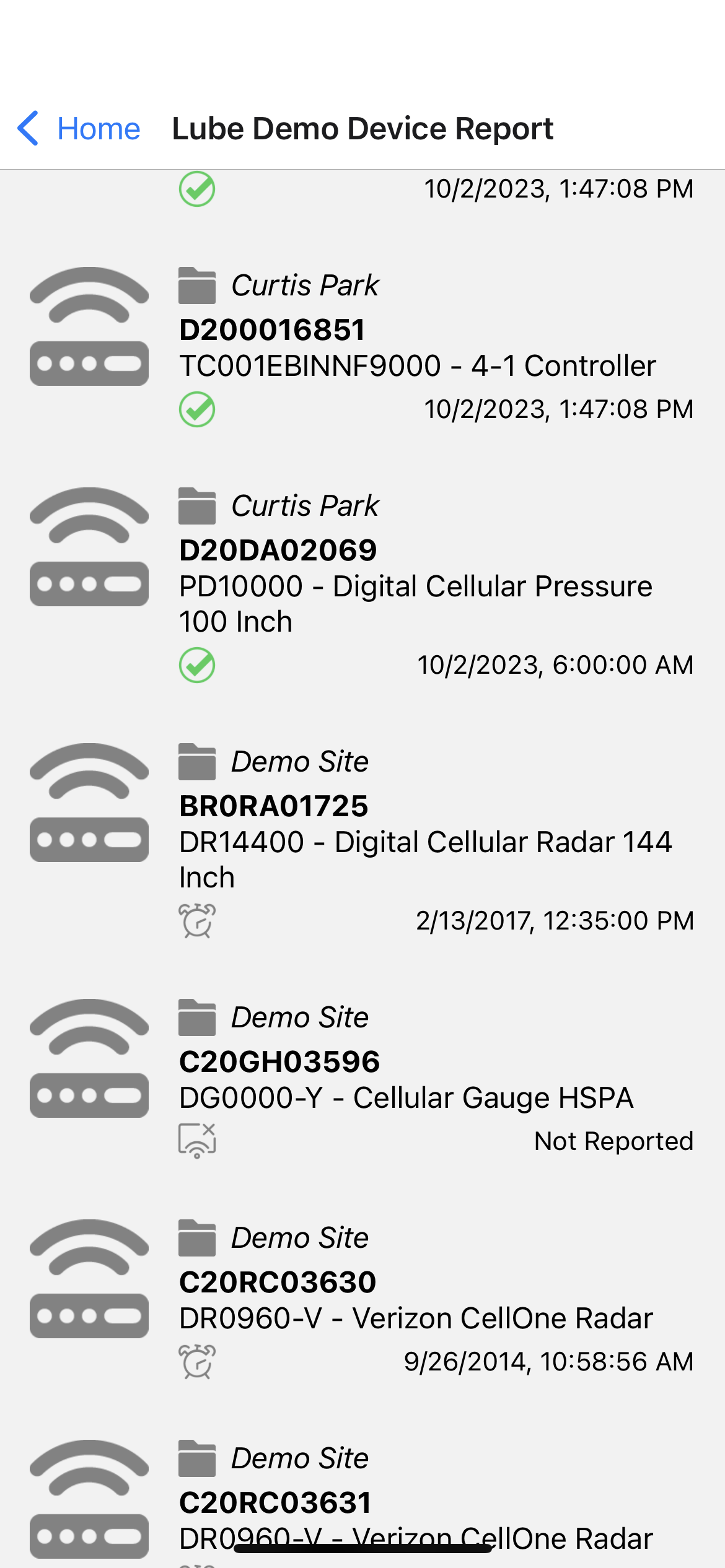Open device C20RC03630 CellOne Radar
Viewport: 725px width, 1568px height.
(x=362, y=1300)
